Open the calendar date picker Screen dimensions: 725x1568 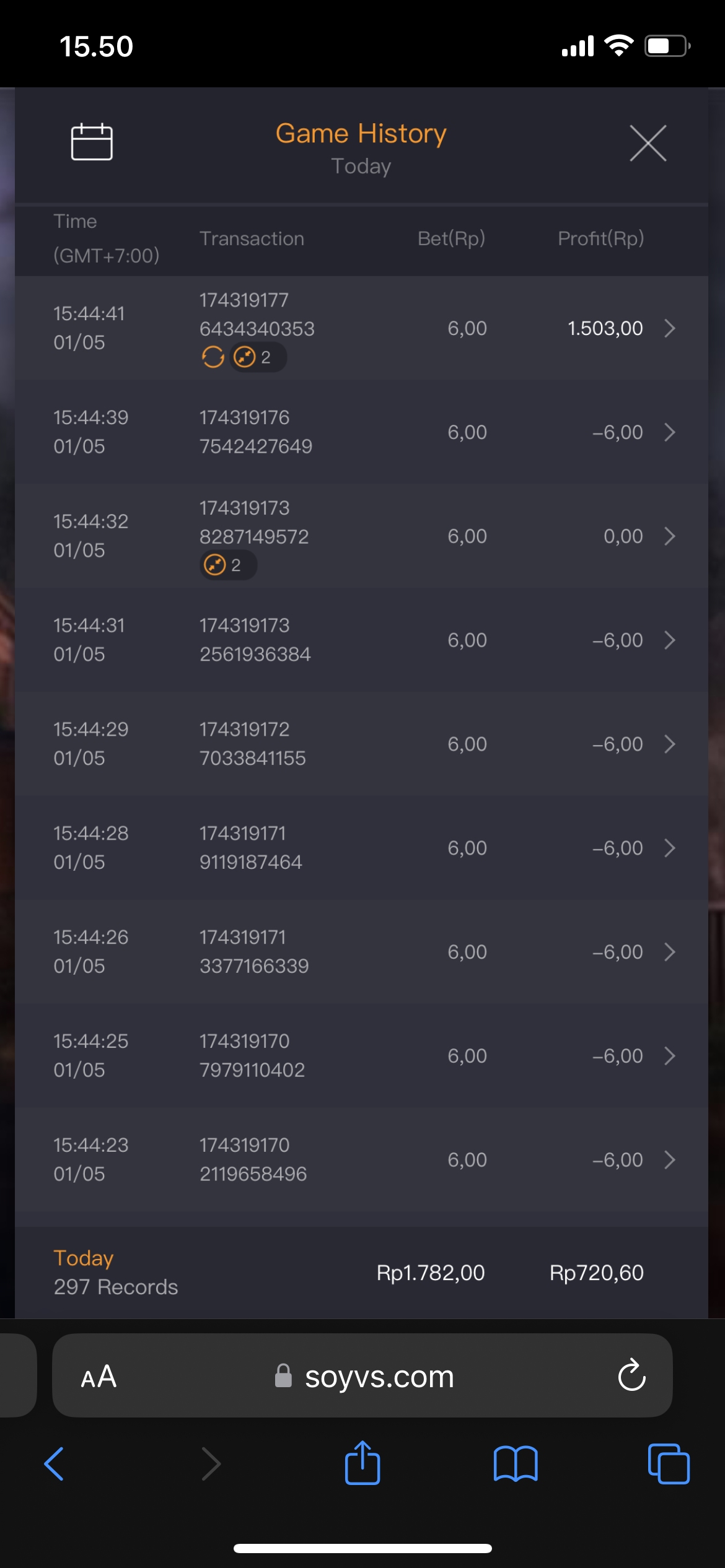point(92,142)
